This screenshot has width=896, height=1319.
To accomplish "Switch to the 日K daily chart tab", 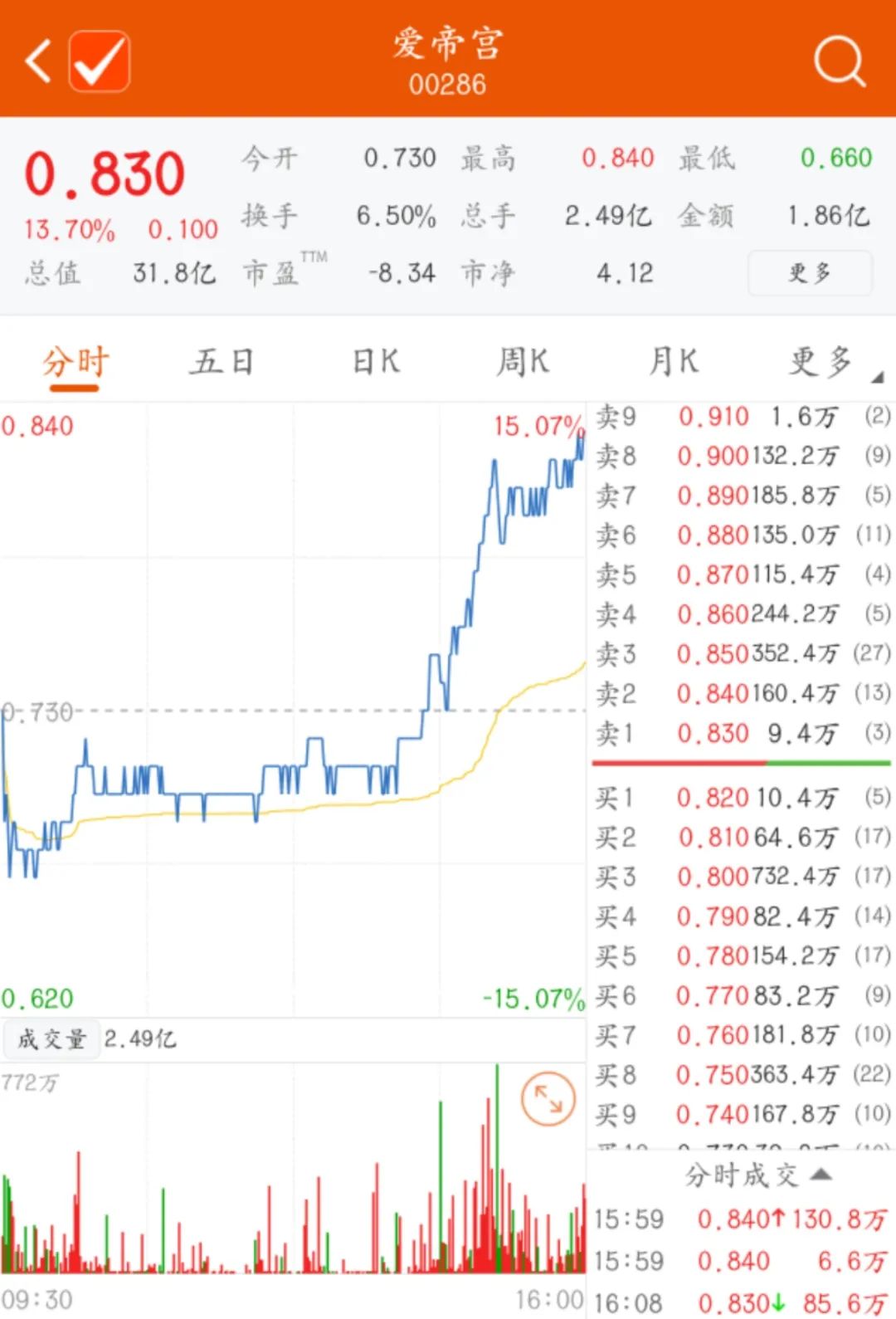I will [x=375, y=361].
